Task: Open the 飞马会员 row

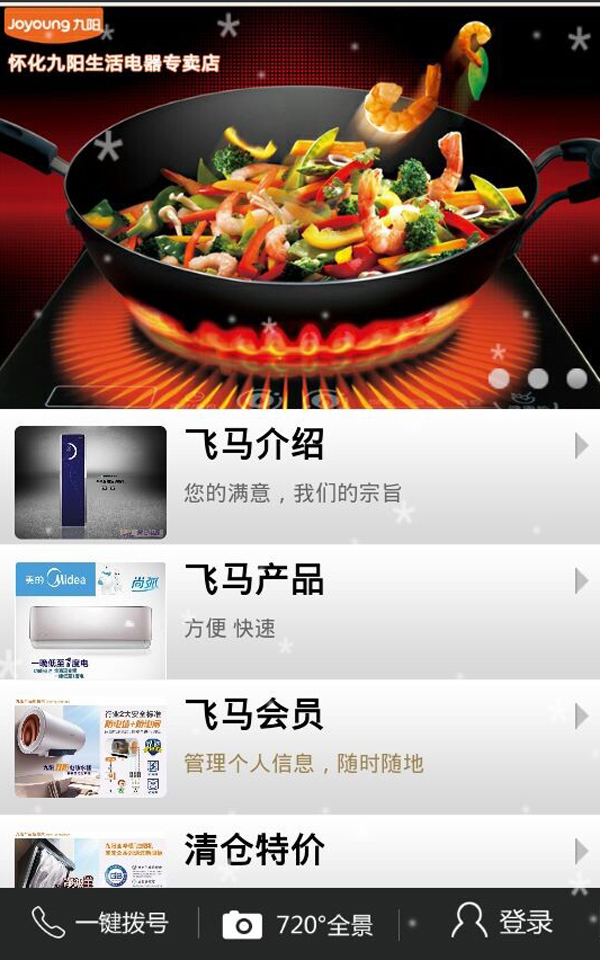Action: tap(300, 747)
